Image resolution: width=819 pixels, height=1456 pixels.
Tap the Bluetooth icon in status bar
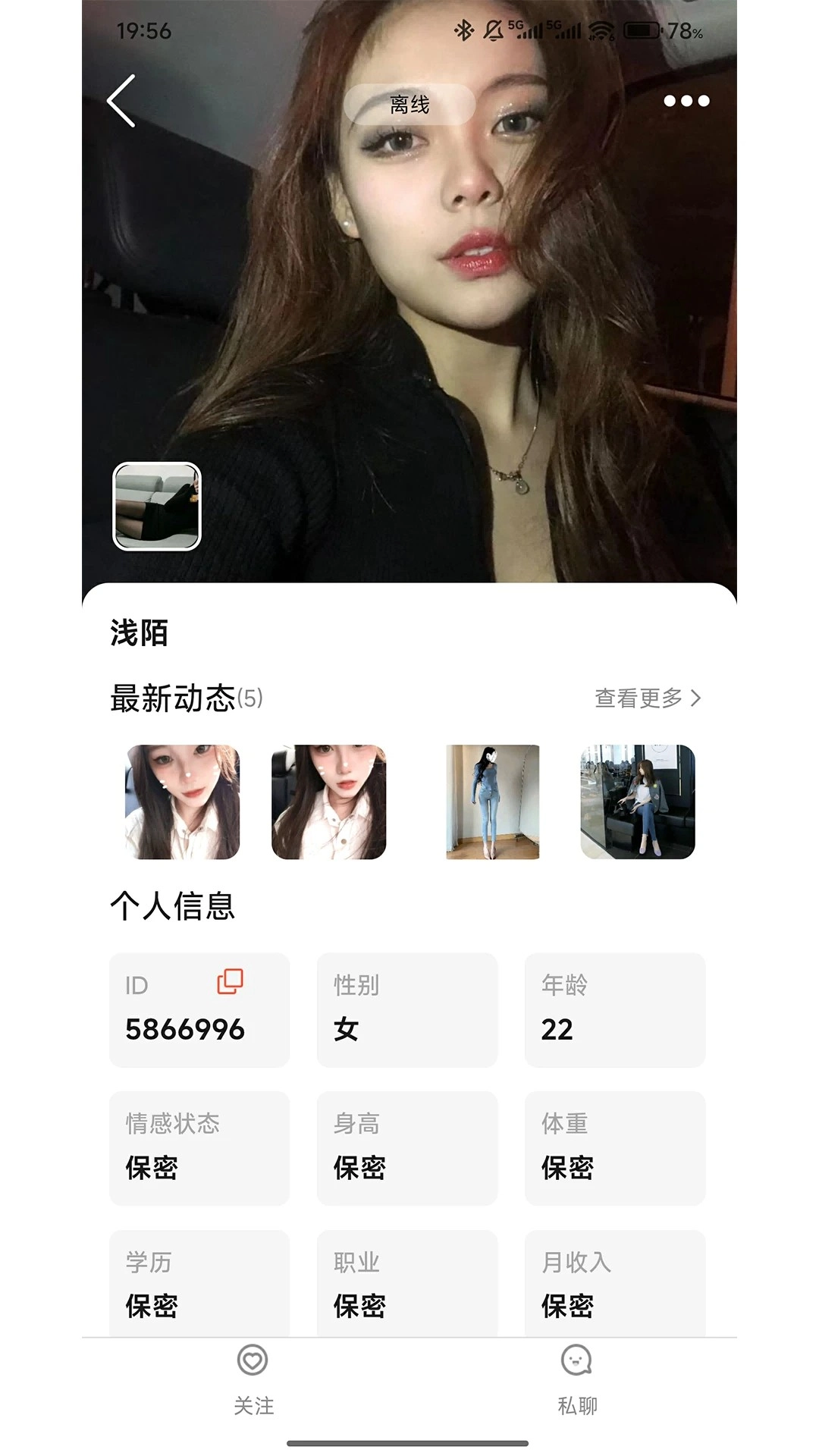point(463,30)
